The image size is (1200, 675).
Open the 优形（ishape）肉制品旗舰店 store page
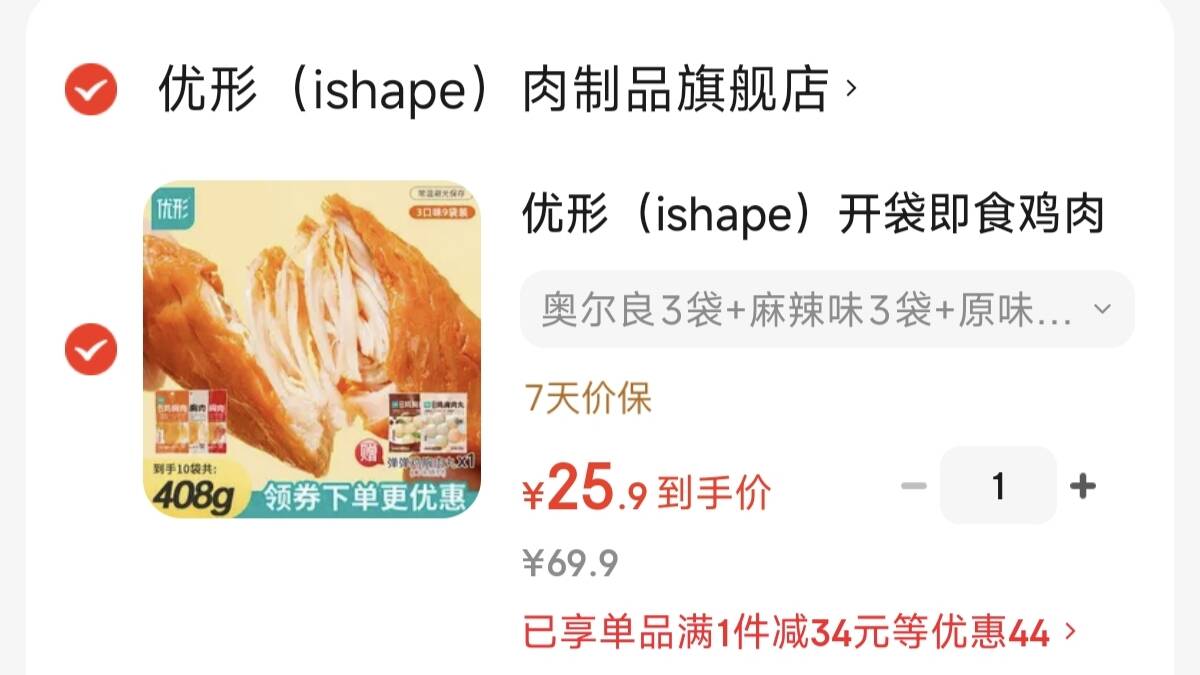[x=507, y=90]
